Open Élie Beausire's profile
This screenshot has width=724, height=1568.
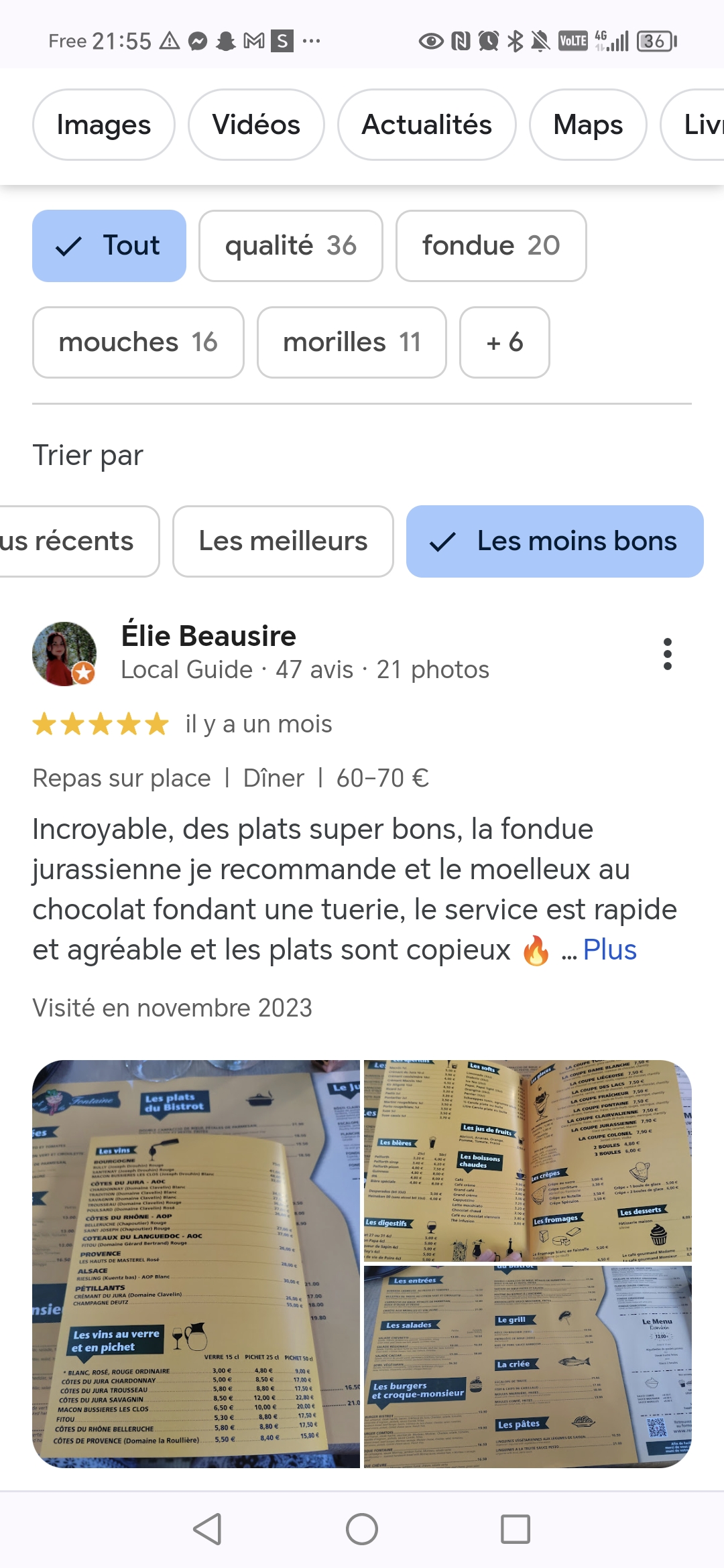(208, 636)
